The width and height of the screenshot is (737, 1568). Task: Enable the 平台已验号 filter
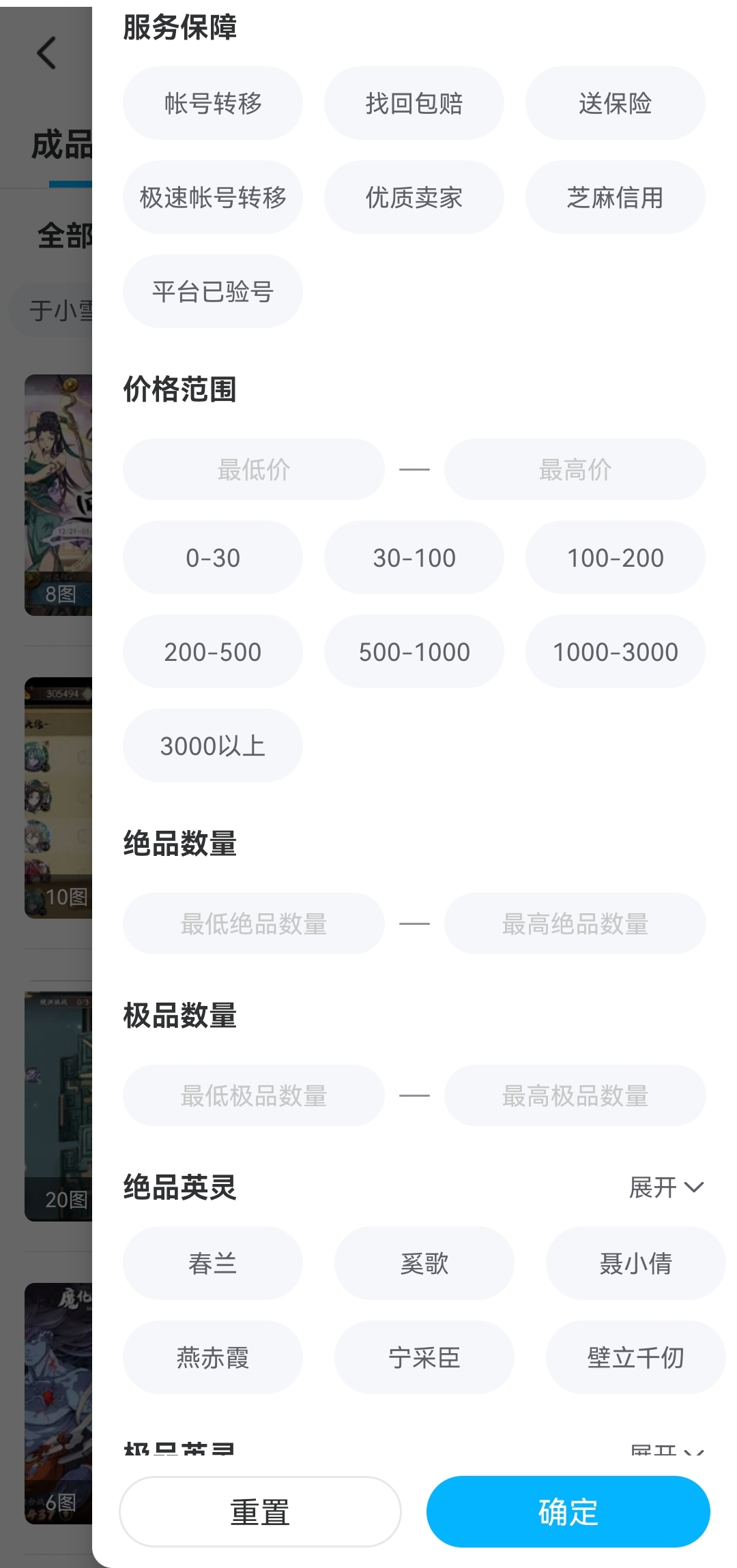212,291
